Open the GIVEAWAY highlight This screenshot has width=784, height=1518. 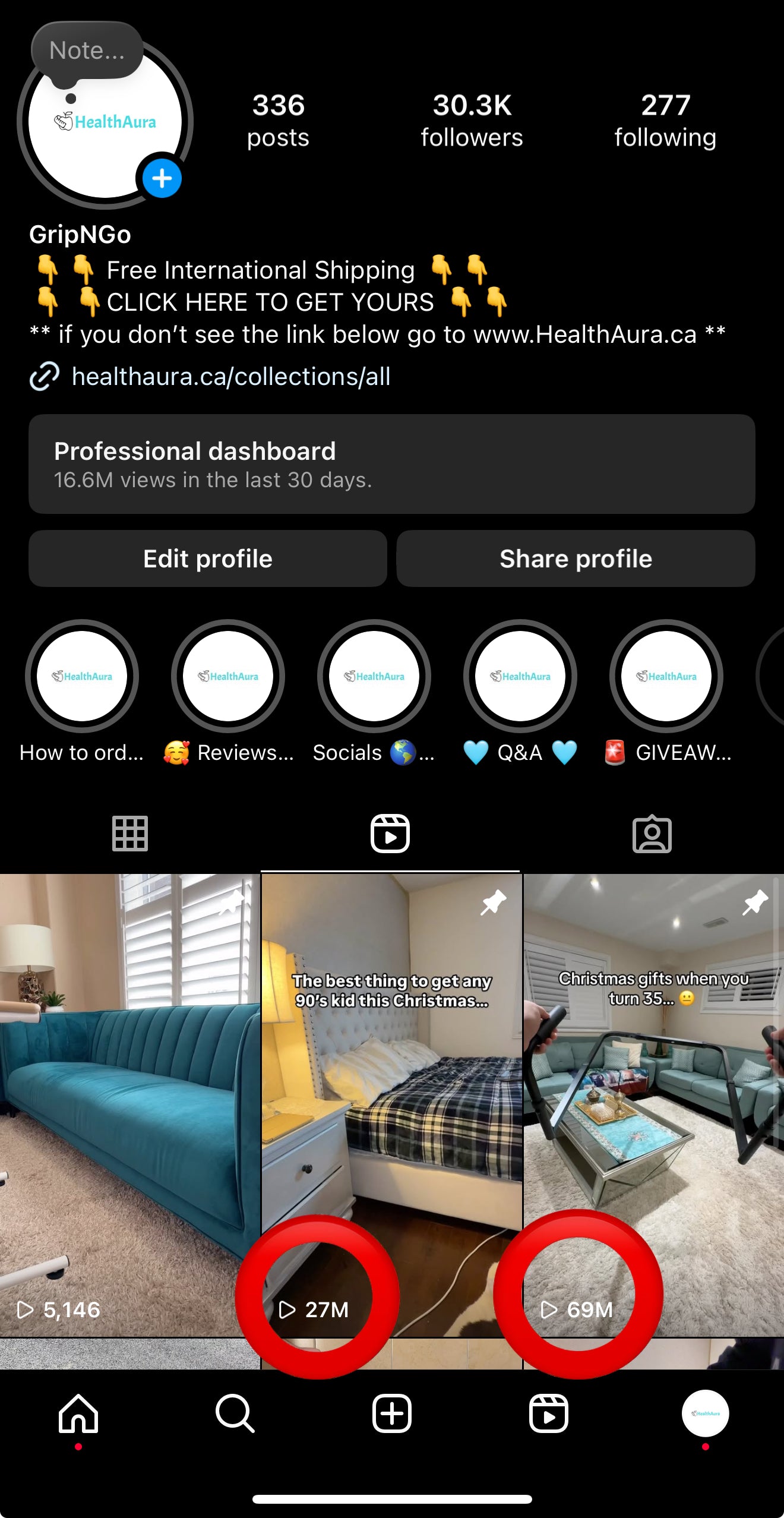click(666, 676)
